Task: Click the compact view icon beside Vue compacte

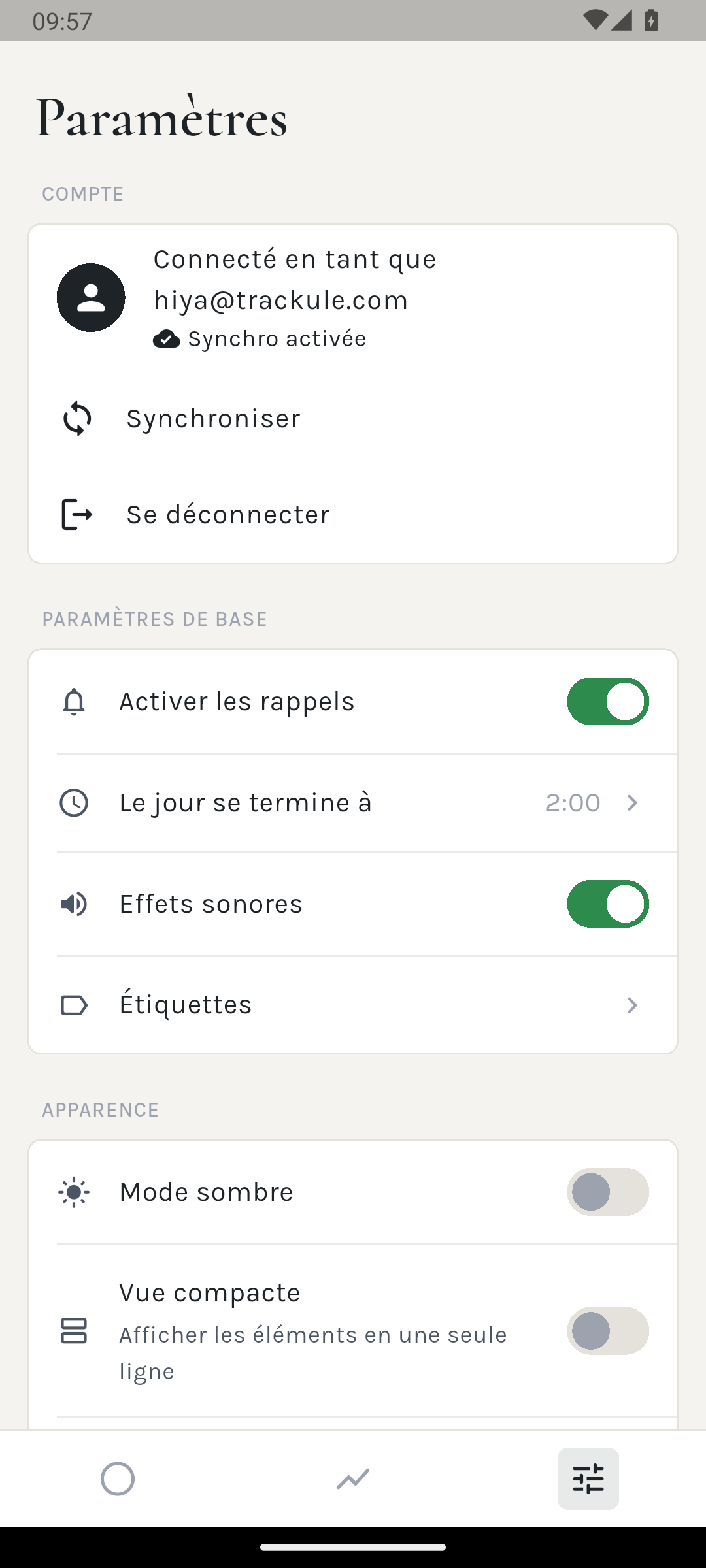Action: pos(74,1331)
